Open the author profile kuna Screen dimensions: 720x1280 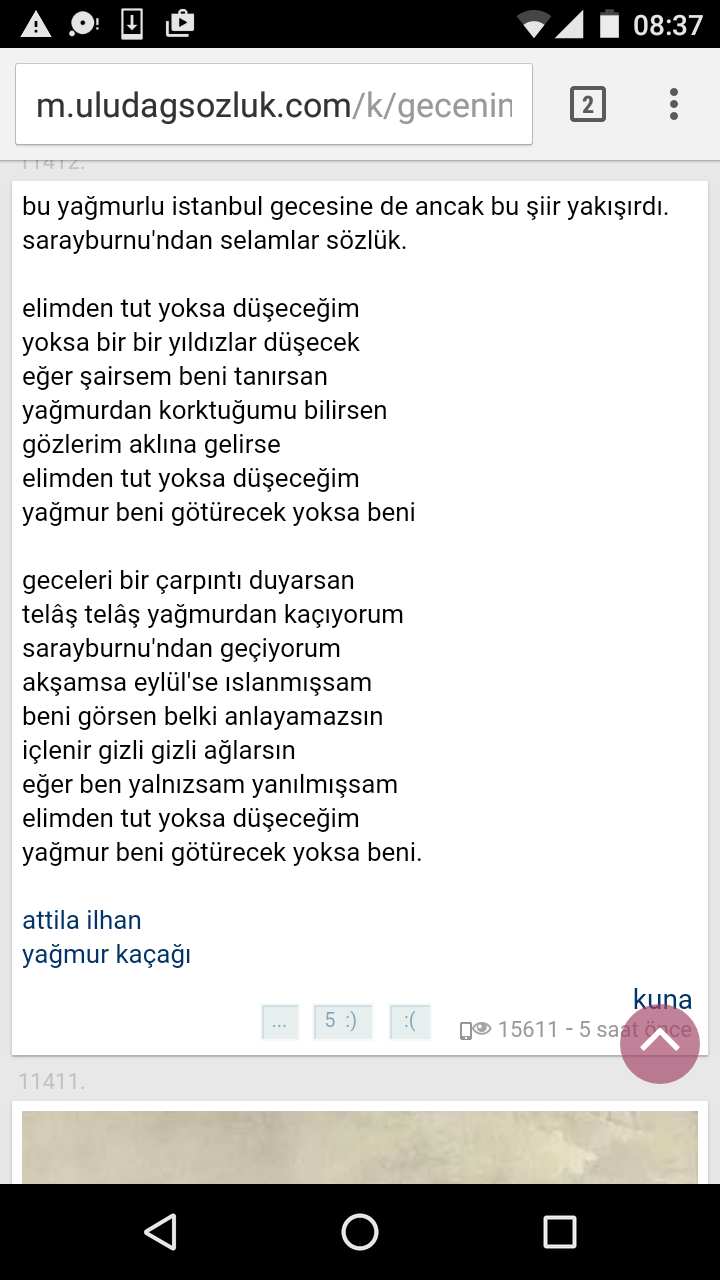[x=662, y=999]
